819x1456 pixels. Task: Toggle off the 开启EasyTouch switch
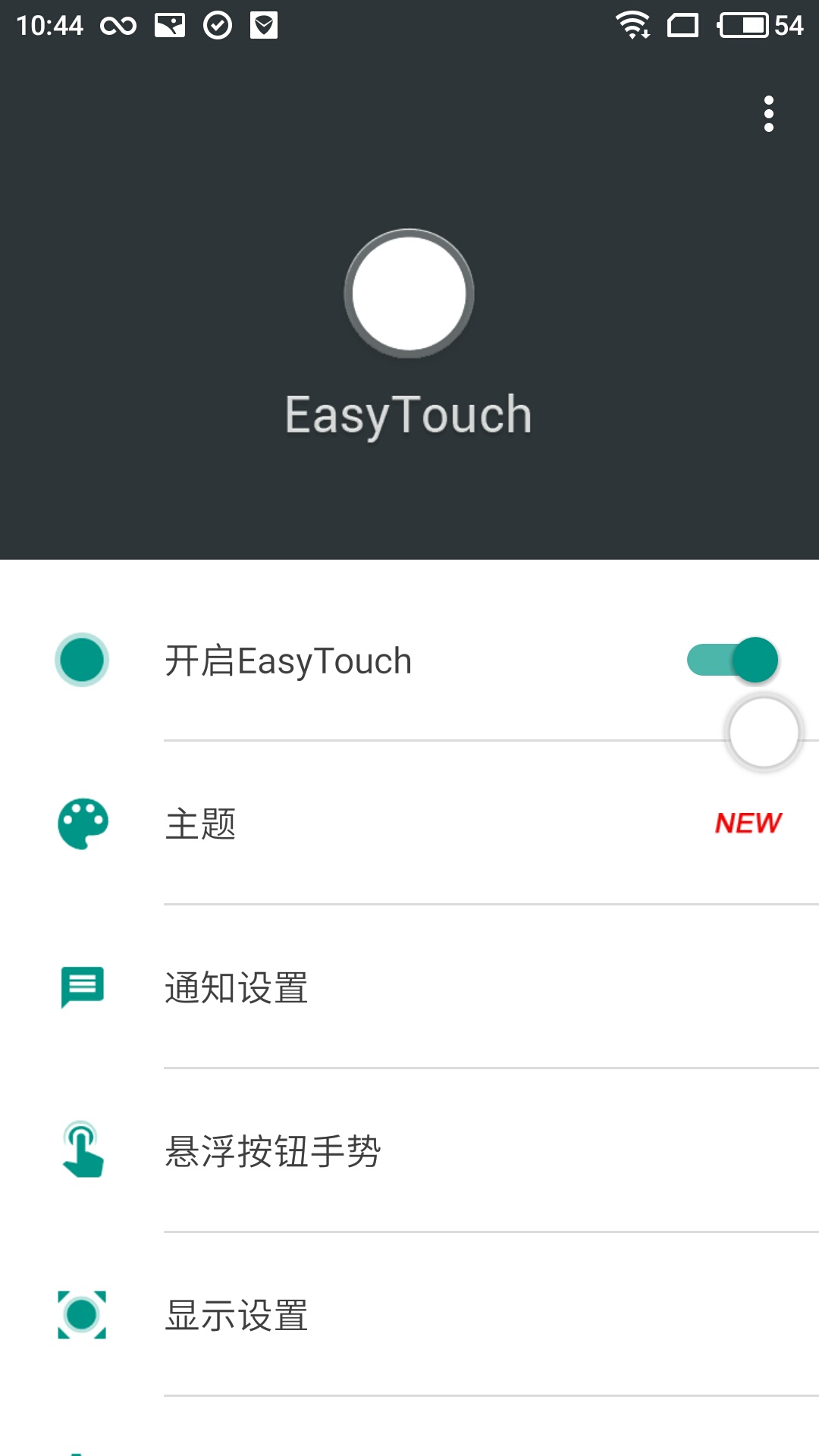tap(734, 661)
